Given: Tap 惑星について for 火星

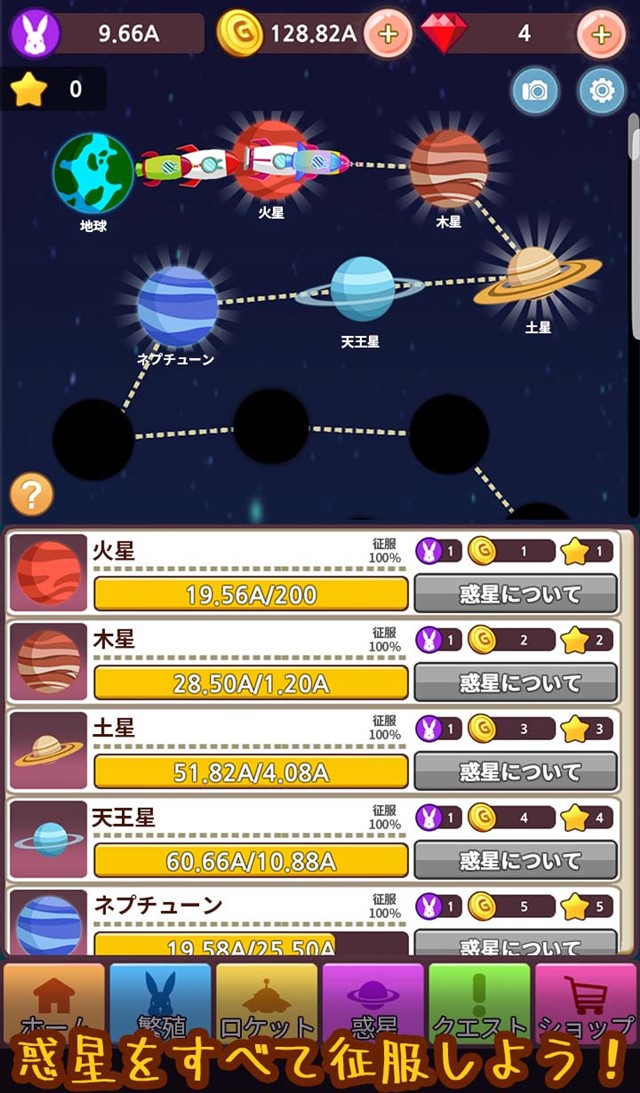Looking at the screenshot, I should tap(515, 594).
